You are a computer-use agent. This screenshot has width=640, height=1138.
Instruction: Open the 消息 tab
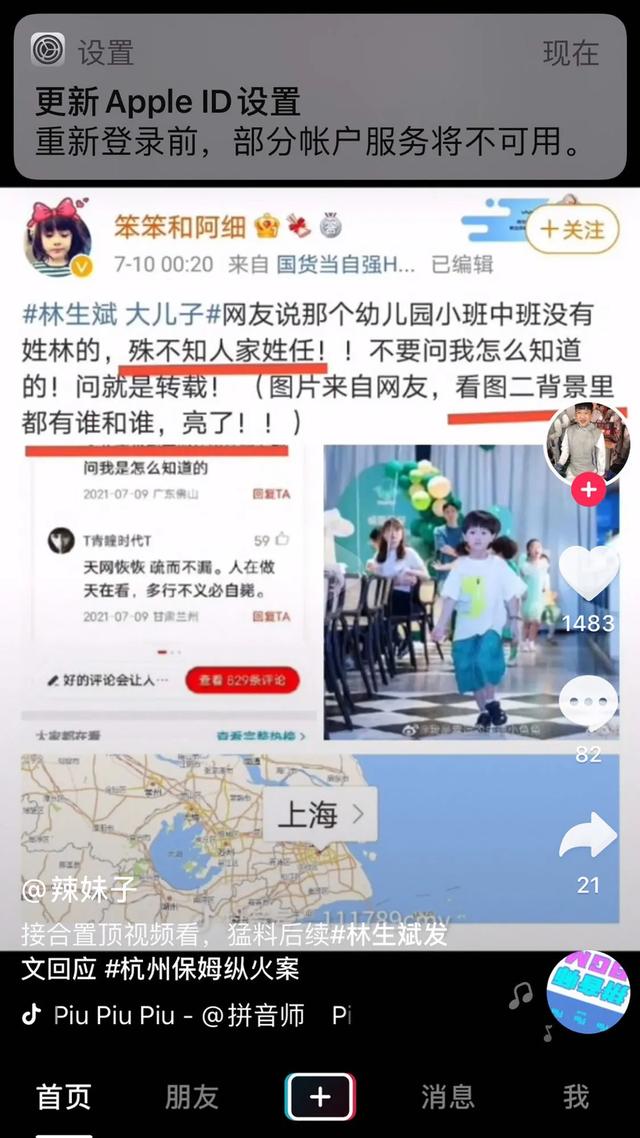[x=447, y=1096]
